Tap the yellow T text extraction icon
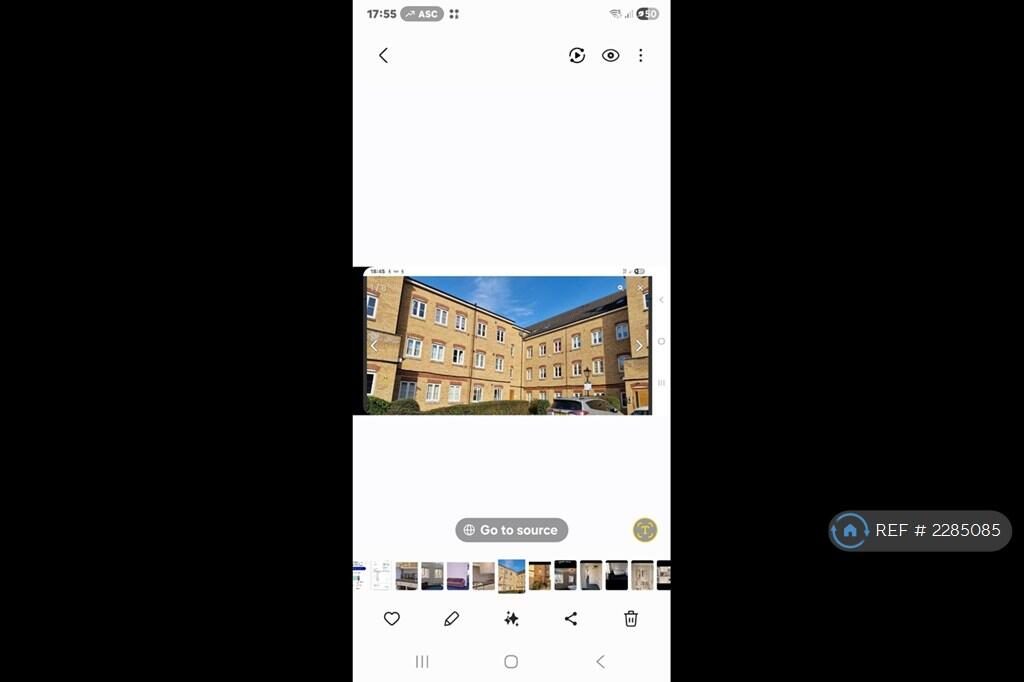Image resolution: width=1024 pixels, height=682 pixels. (645, 530)
